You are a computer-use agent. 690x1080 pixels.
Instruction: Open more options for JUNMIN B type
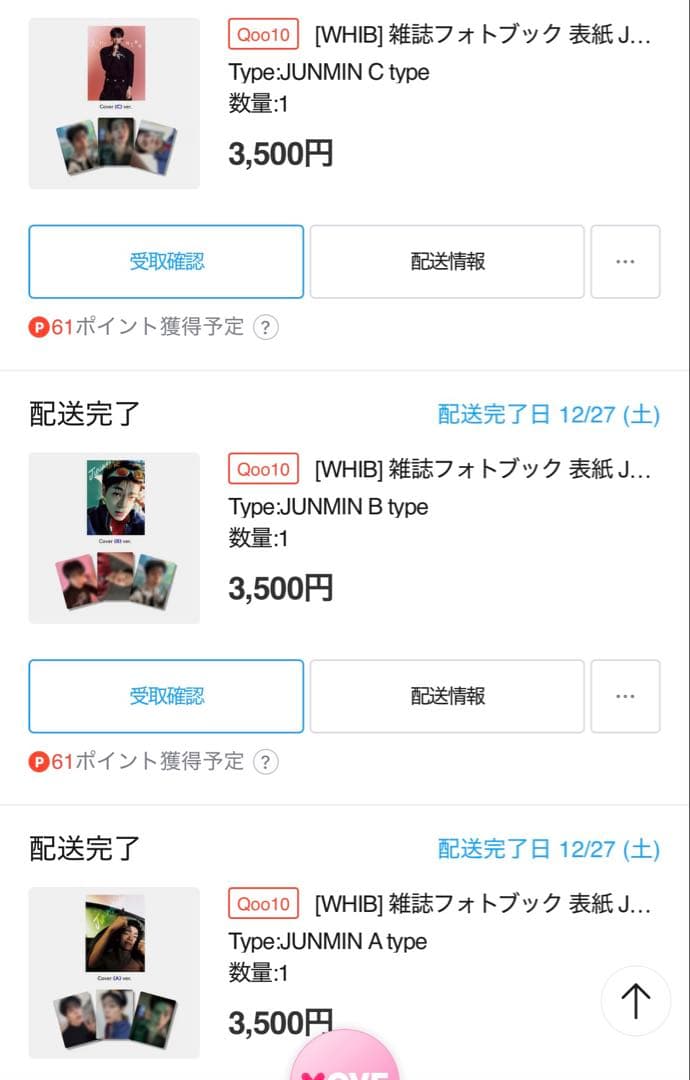click(625, 696)
